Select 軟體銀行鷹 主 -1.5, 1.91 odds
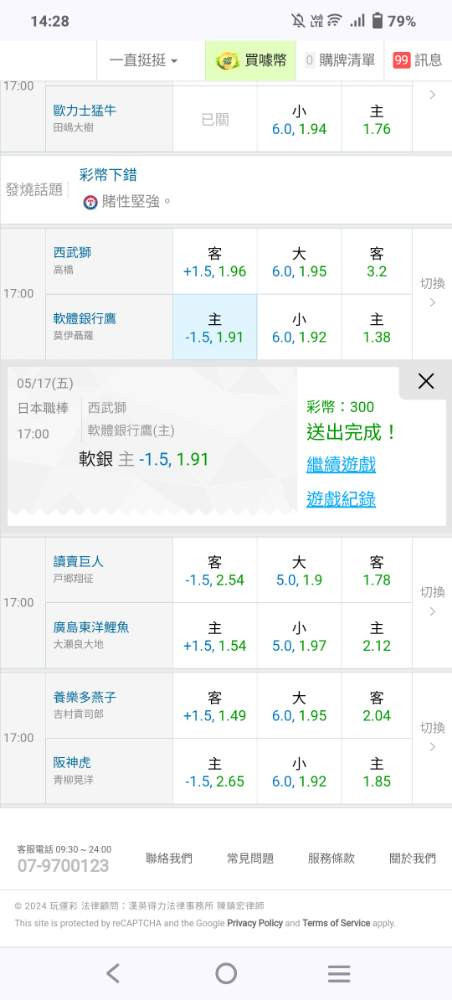 pos(215,327)
